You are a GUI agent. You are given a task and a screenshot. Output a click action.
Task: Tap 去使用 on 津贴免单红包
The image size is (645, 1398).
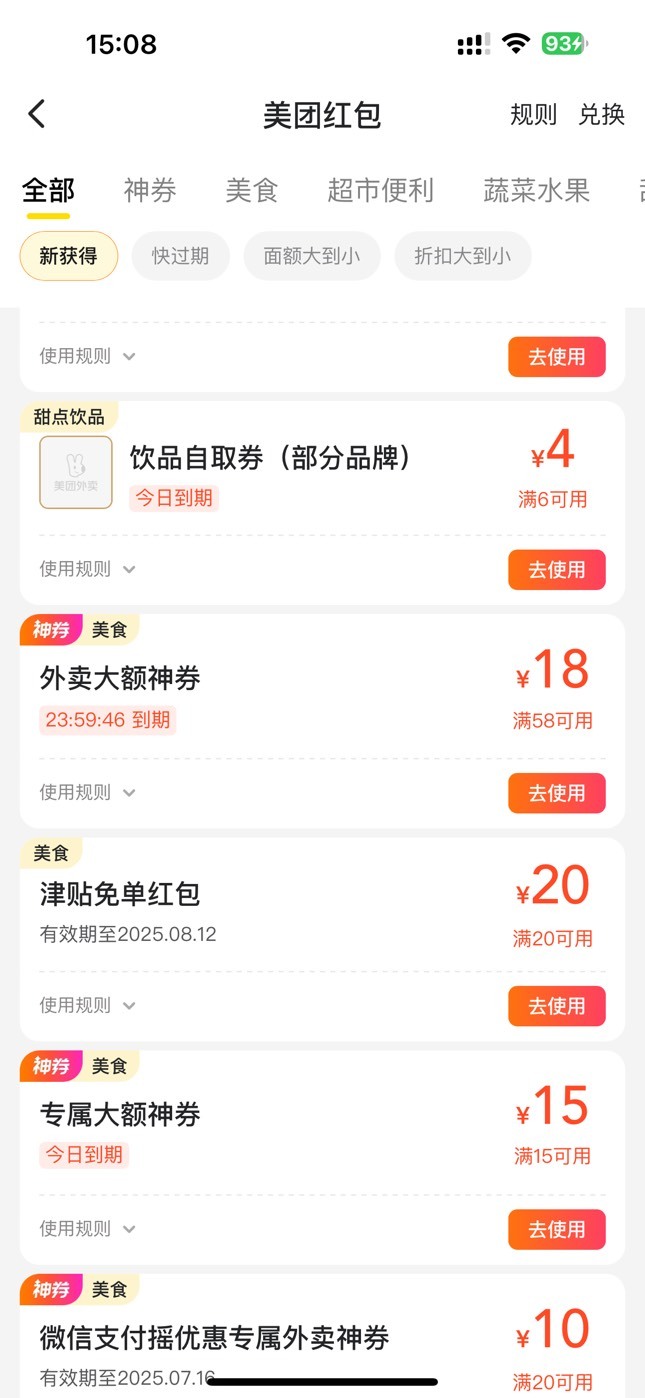tap(557, 1006)
